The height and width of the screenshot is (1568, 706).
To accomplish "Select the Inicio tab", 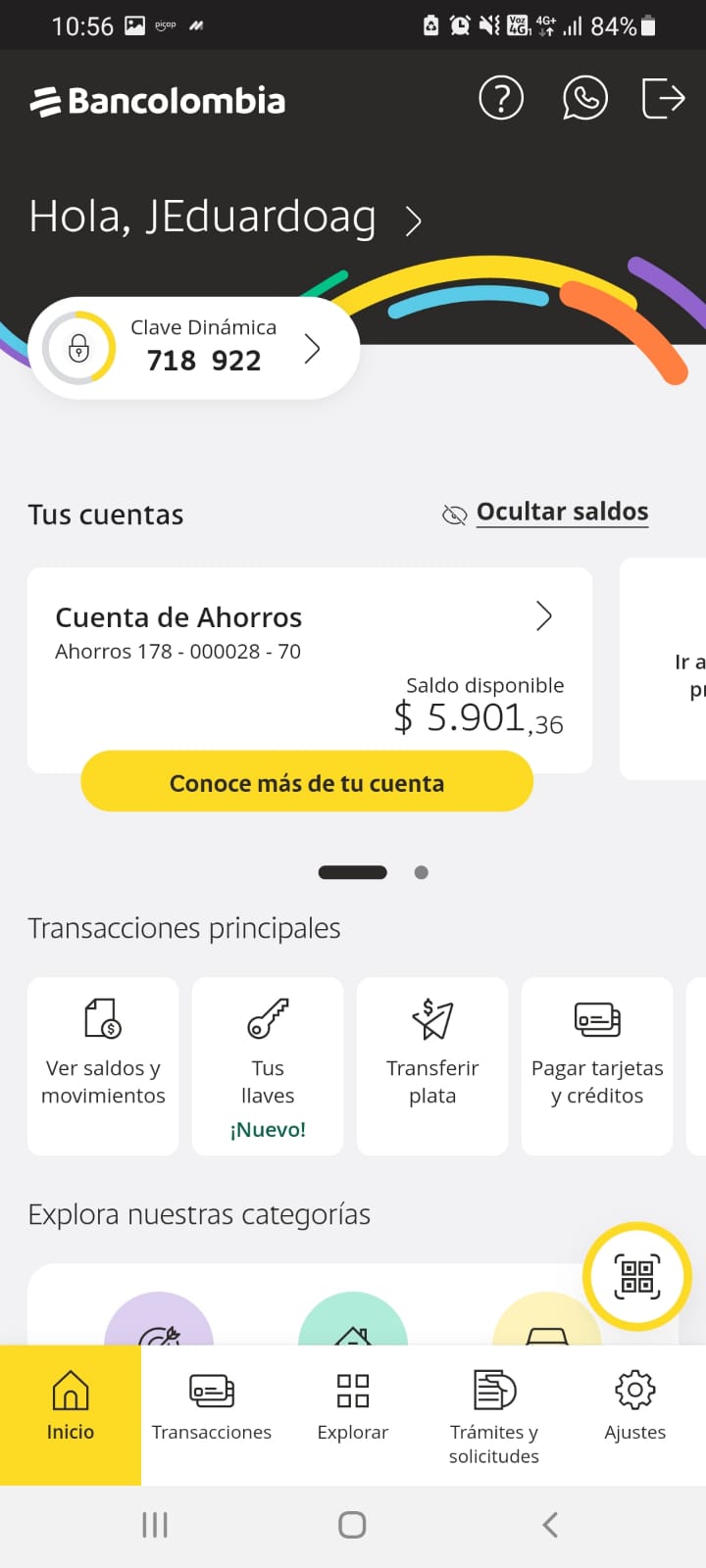I will (71, 1409).
